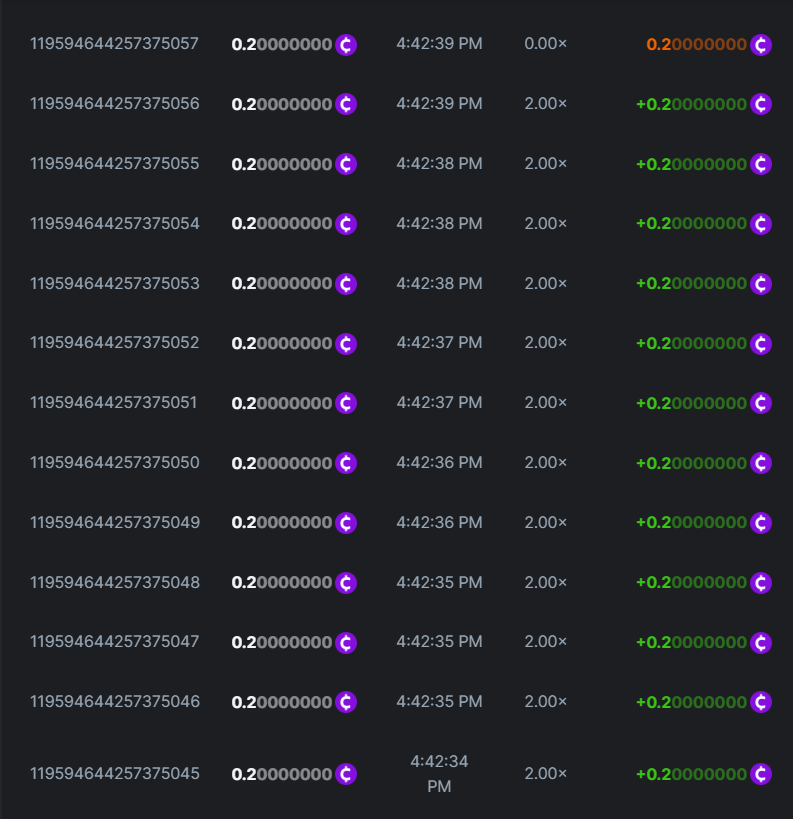The height and width of the screenshot is (819, 793).
Task: Open bet 119594644257375056 details
Action: pos(115,104)
